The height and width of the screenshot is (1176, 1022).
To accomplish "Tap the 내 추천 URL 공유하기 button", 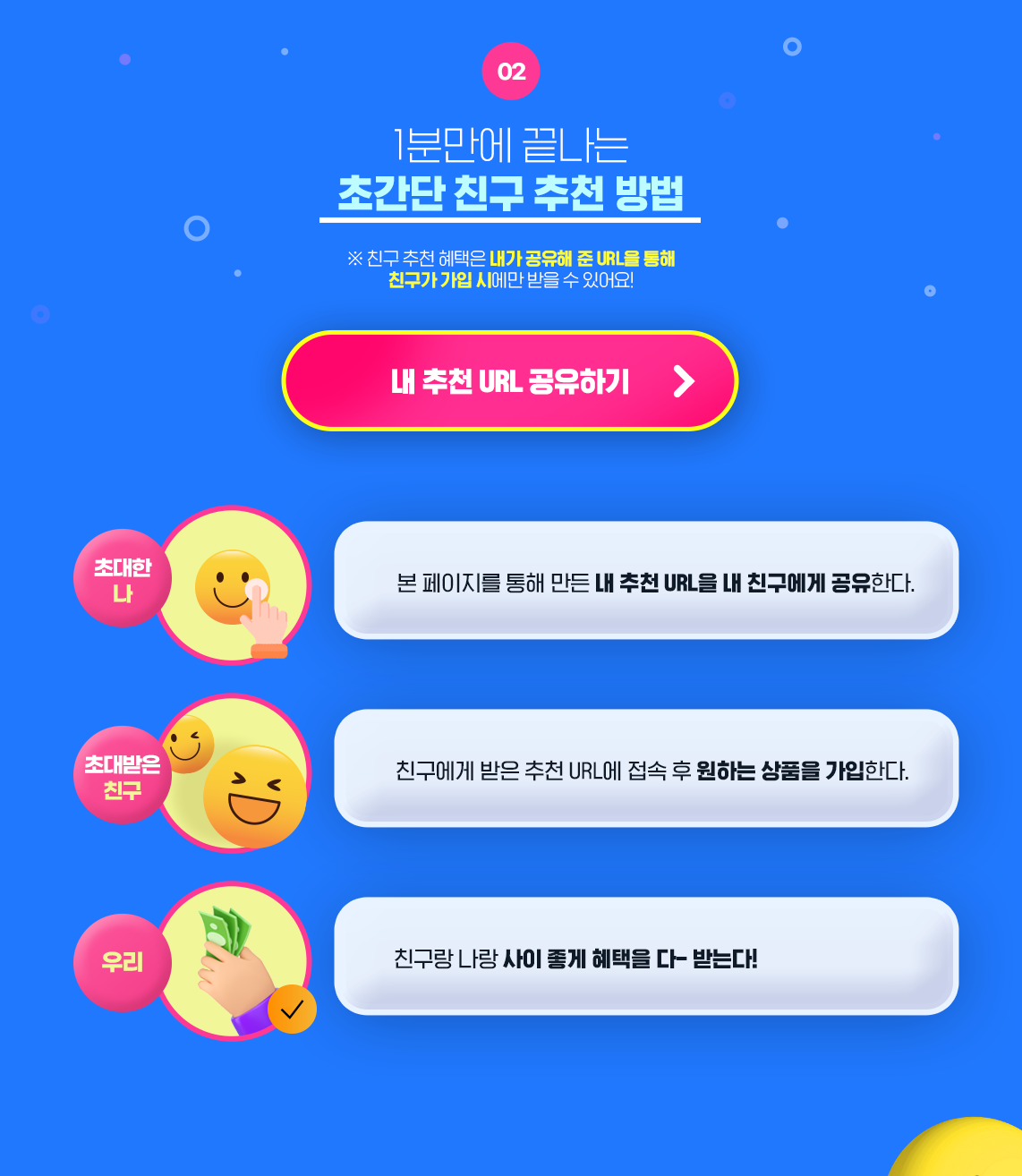I will pos(510,381).
